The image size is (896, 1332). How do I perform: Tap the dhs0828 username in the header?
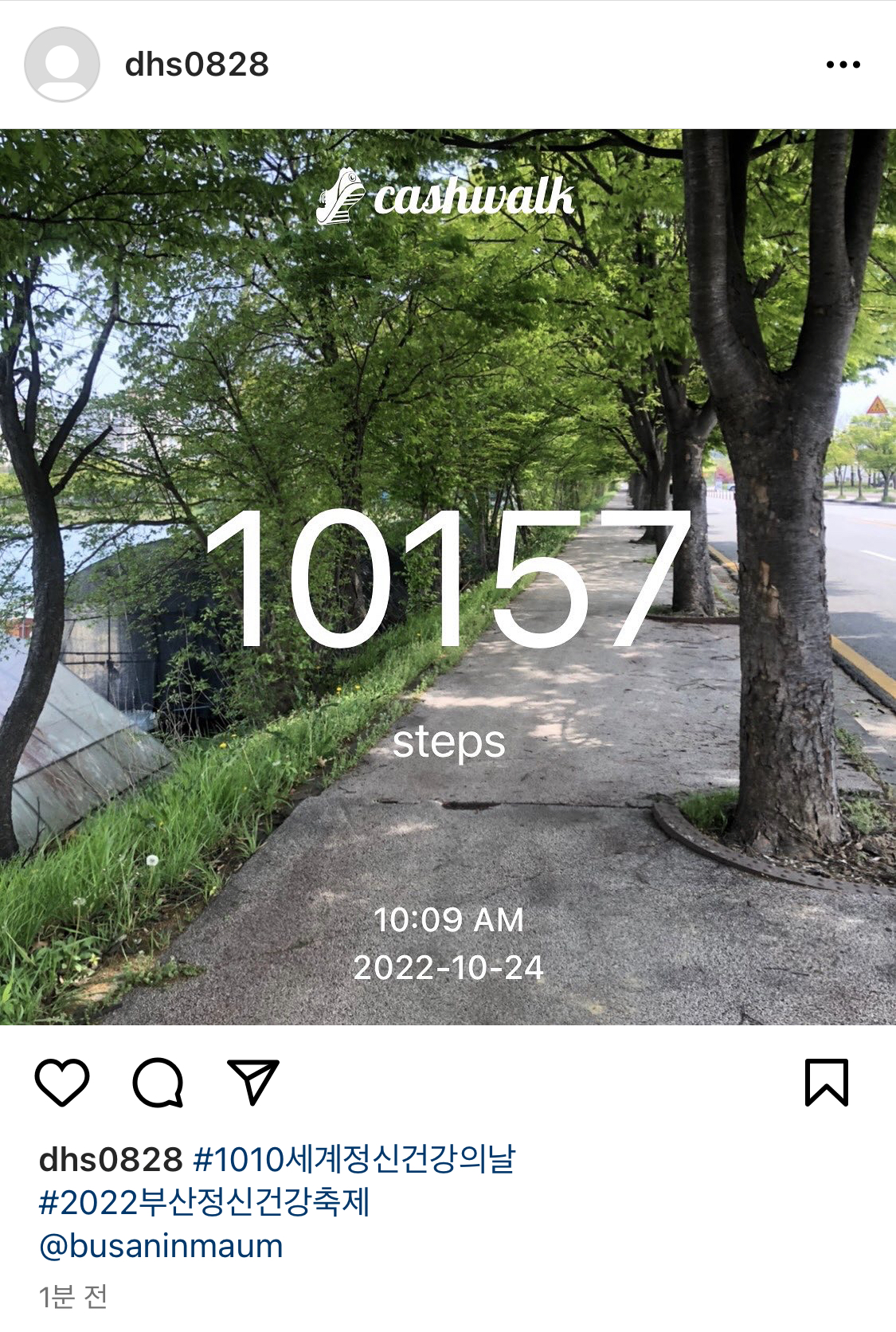[197, 65]
